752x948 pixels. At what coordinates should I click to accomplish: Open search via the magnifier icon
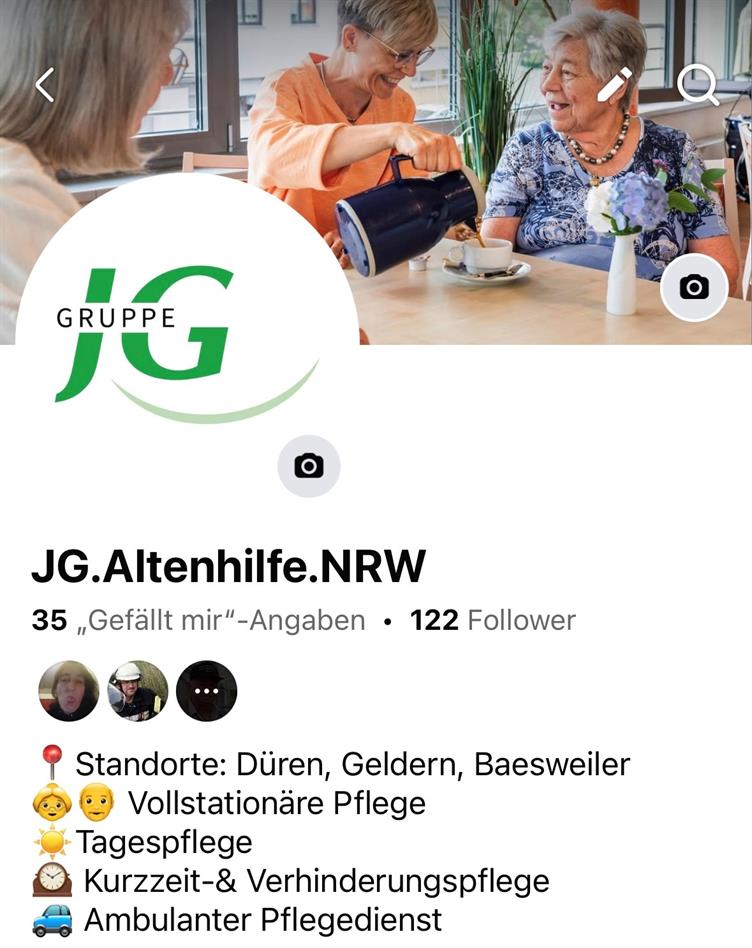pos(697,86)
